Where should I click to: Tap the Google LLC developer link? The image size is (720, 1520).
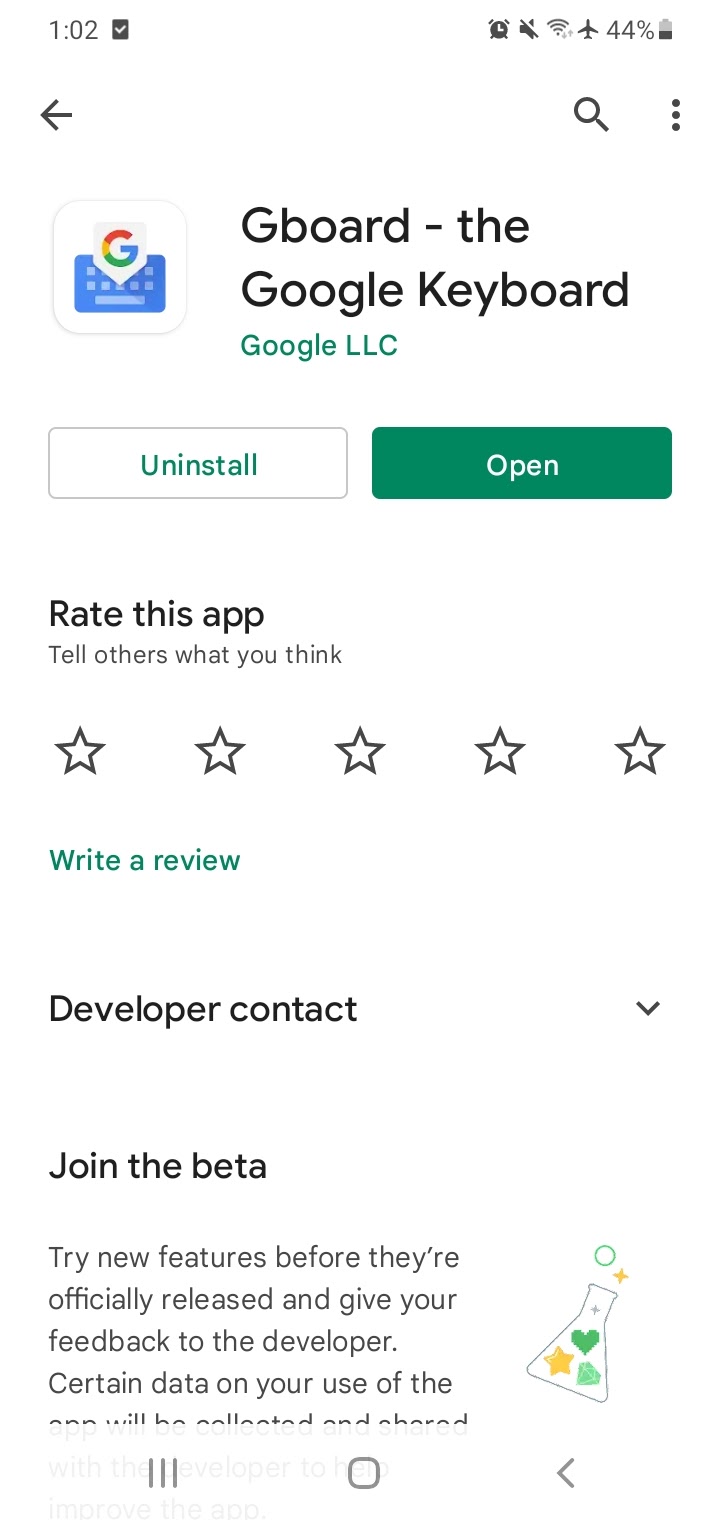(x=319, y=346)
